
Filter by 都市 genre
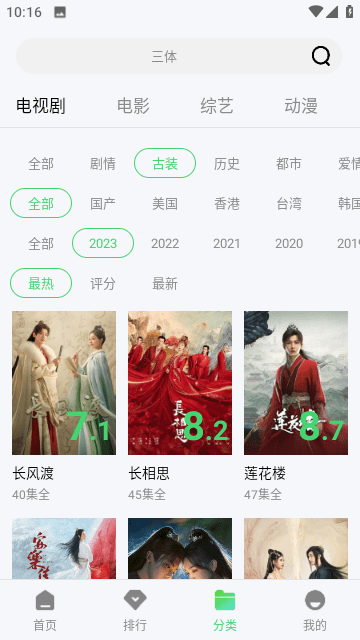tap(289, 164)
